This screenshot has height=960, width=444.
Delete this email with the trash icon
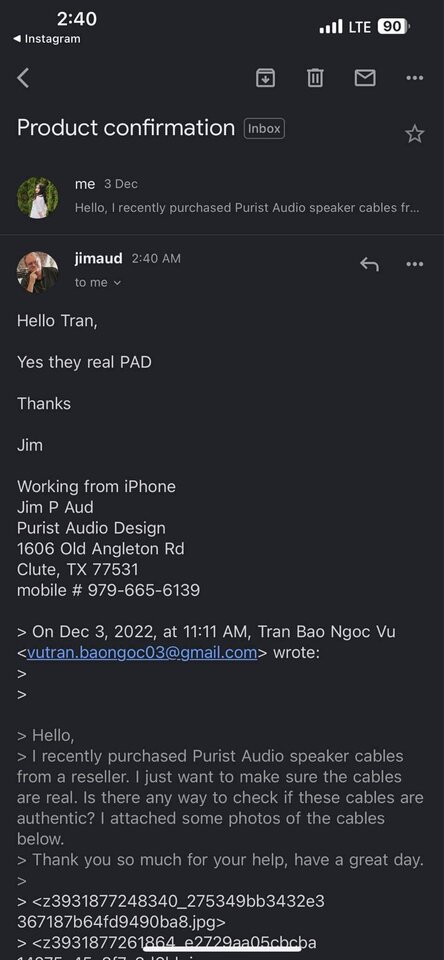(x=315, y=78)
